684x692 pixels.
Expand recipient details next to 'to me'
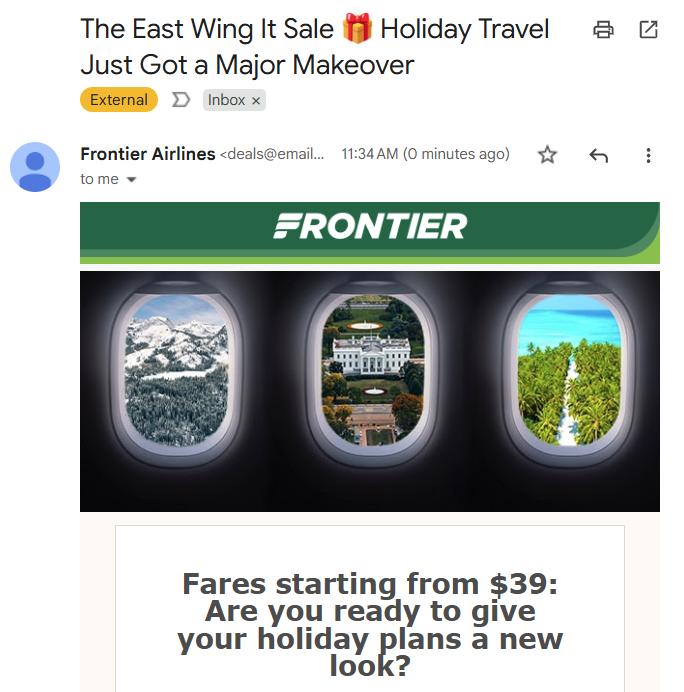point(131,180)
